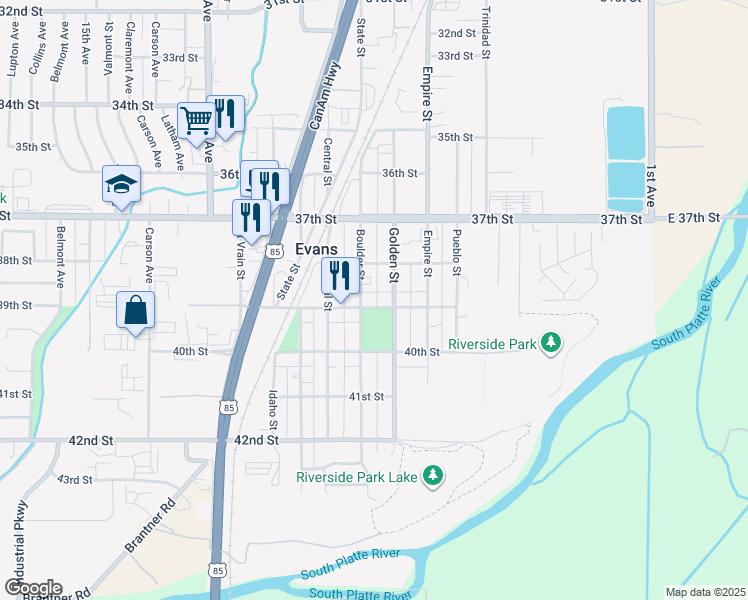
Task: Select the shopping bag store marker
Action: (135, 312)
